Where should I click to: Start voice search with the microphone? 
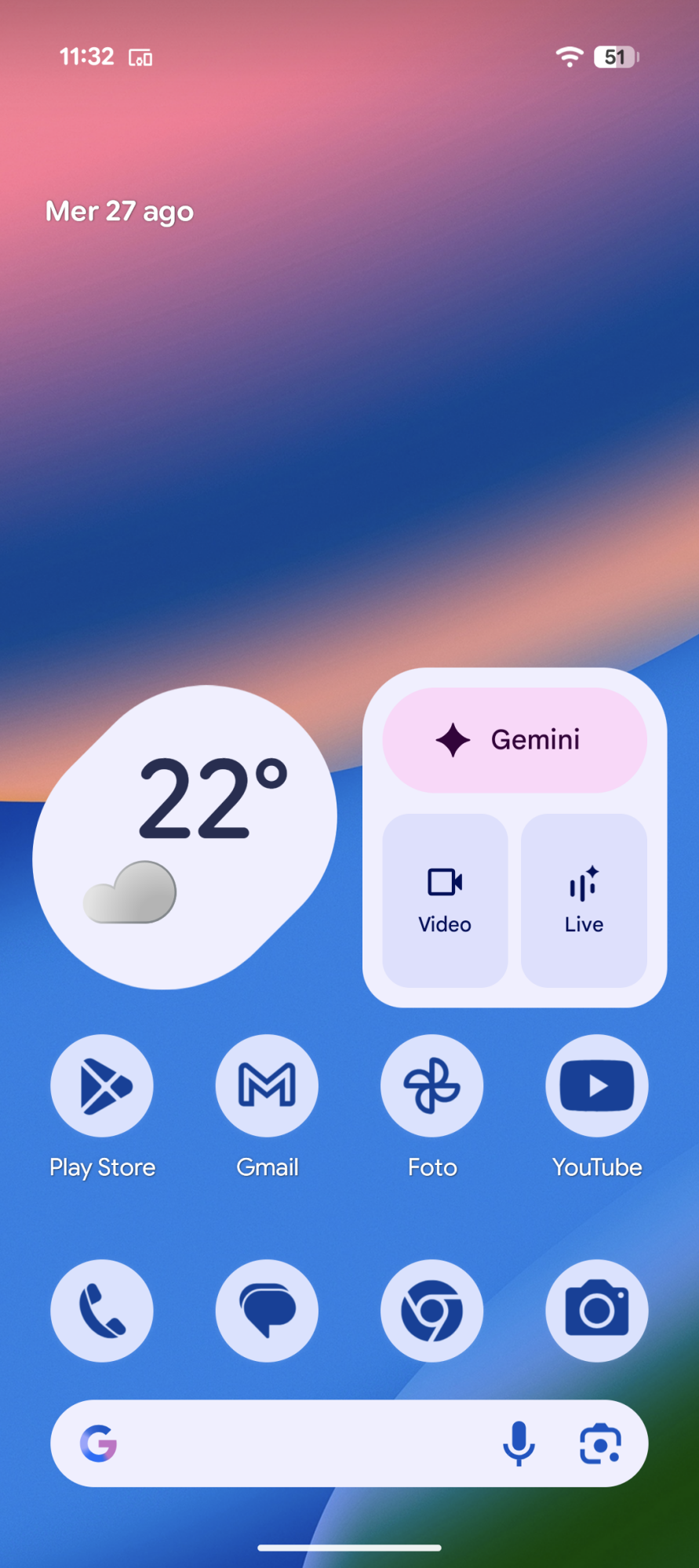coord(519,1443)
